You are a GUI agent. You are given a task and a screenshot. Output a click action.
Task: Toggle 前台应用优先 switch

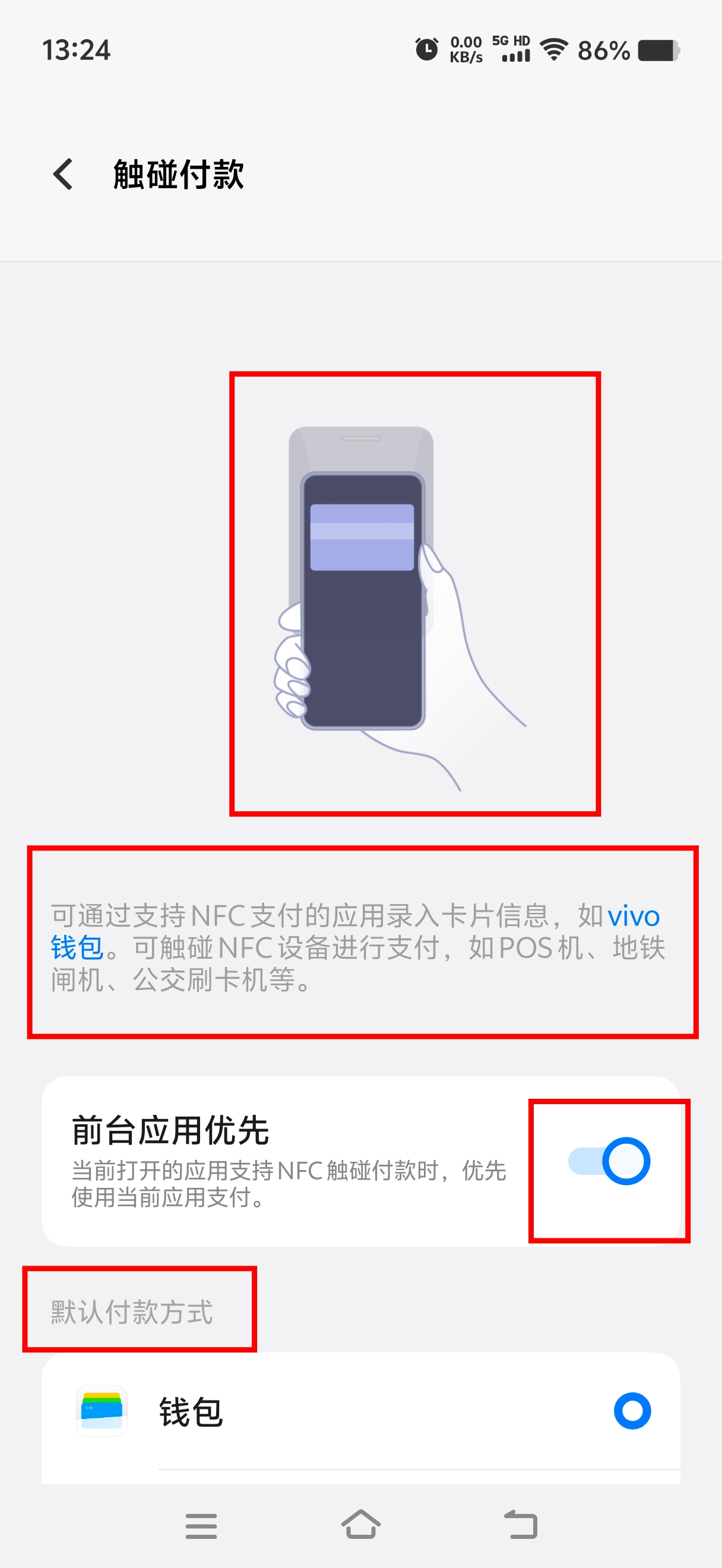point(609,1161)
